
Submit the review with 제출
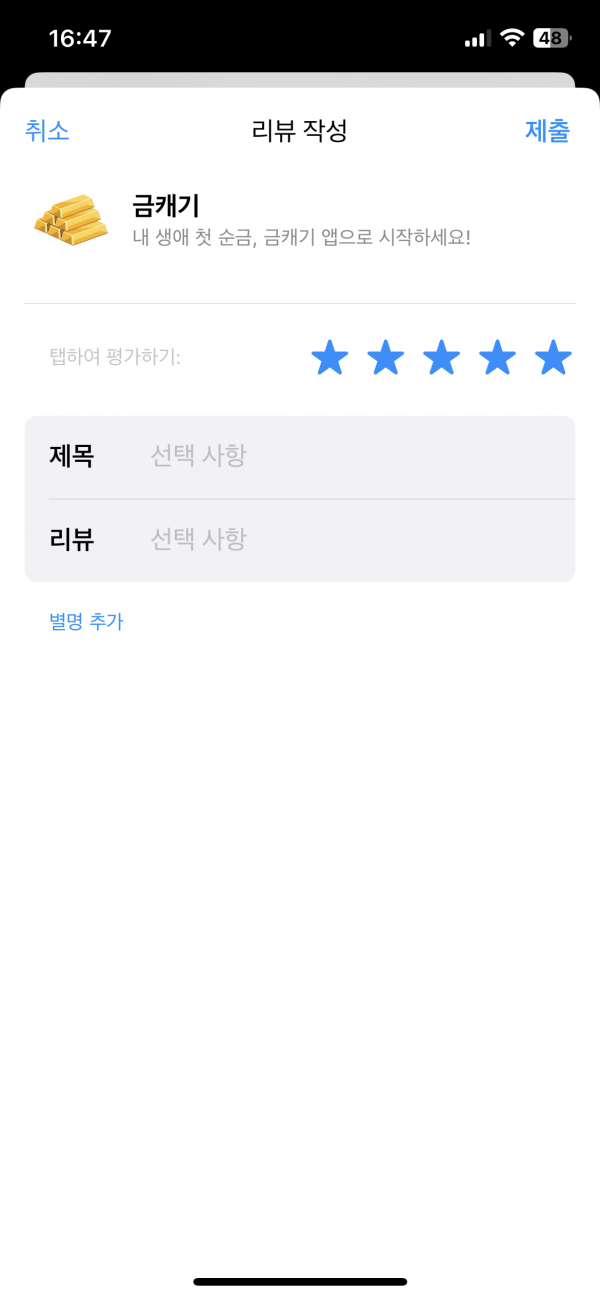(547, 131)
